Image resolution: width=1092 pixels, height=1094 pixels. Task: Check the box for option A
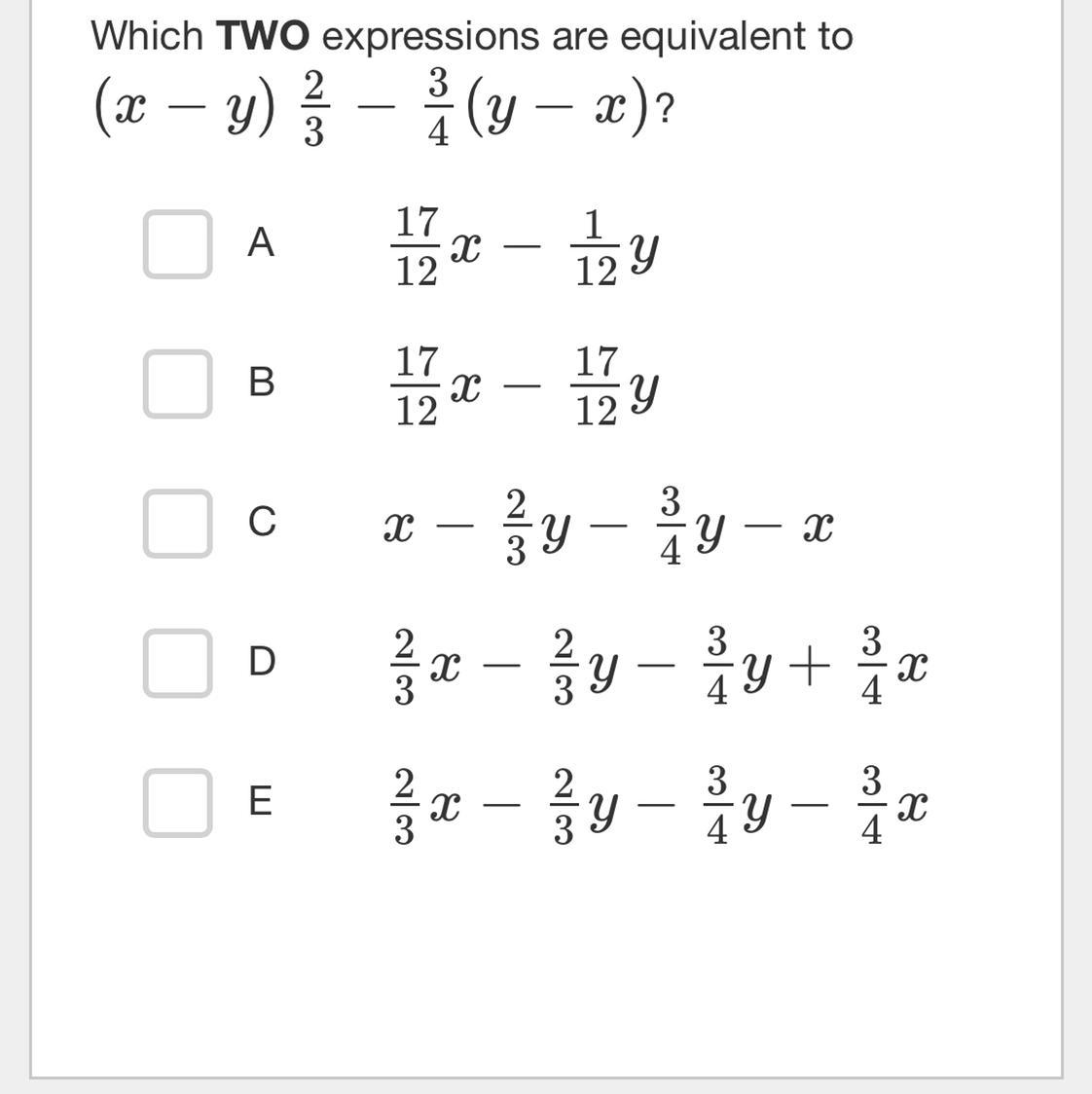click(x=178, y=244)
